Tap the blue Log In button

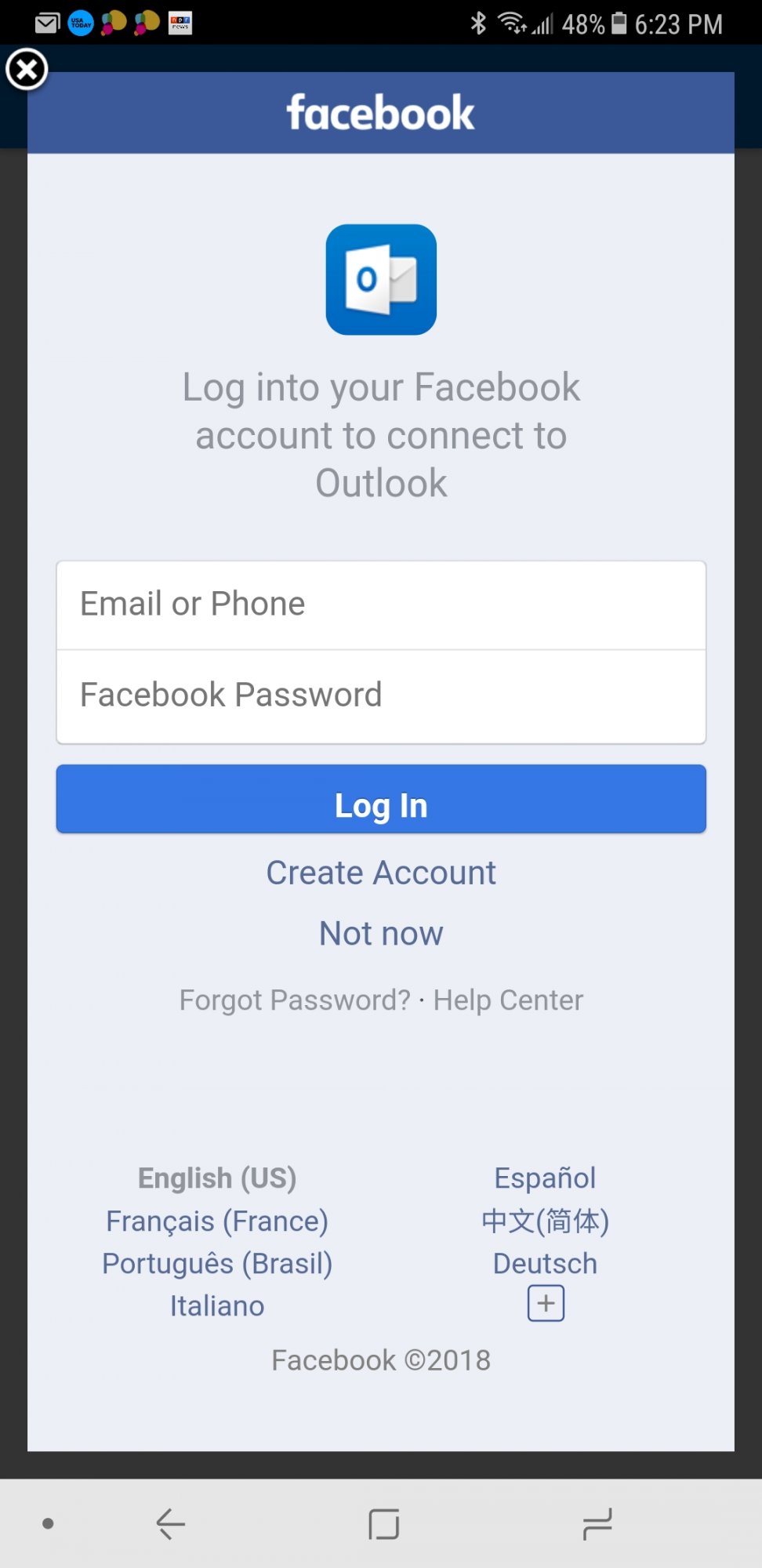(381, 799)
